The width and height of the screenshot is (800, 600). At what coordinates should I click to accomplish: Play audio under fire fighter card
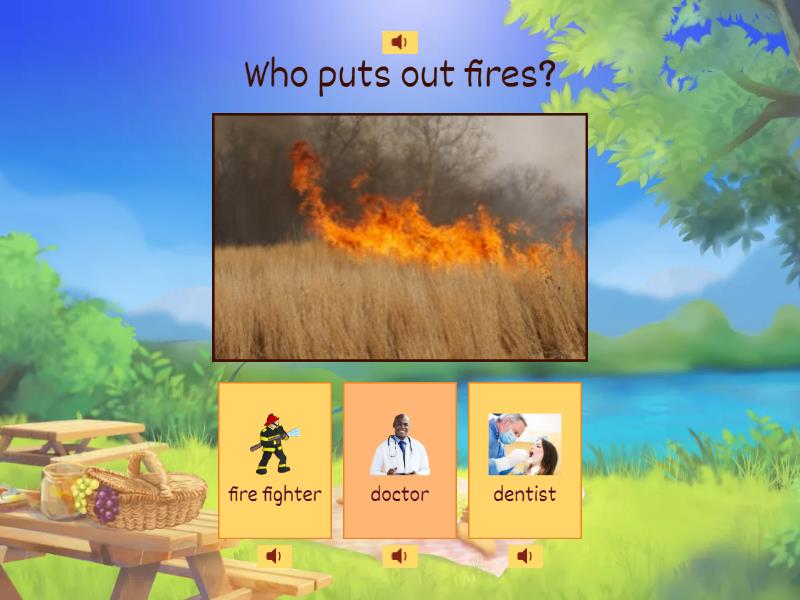[274, 556]
